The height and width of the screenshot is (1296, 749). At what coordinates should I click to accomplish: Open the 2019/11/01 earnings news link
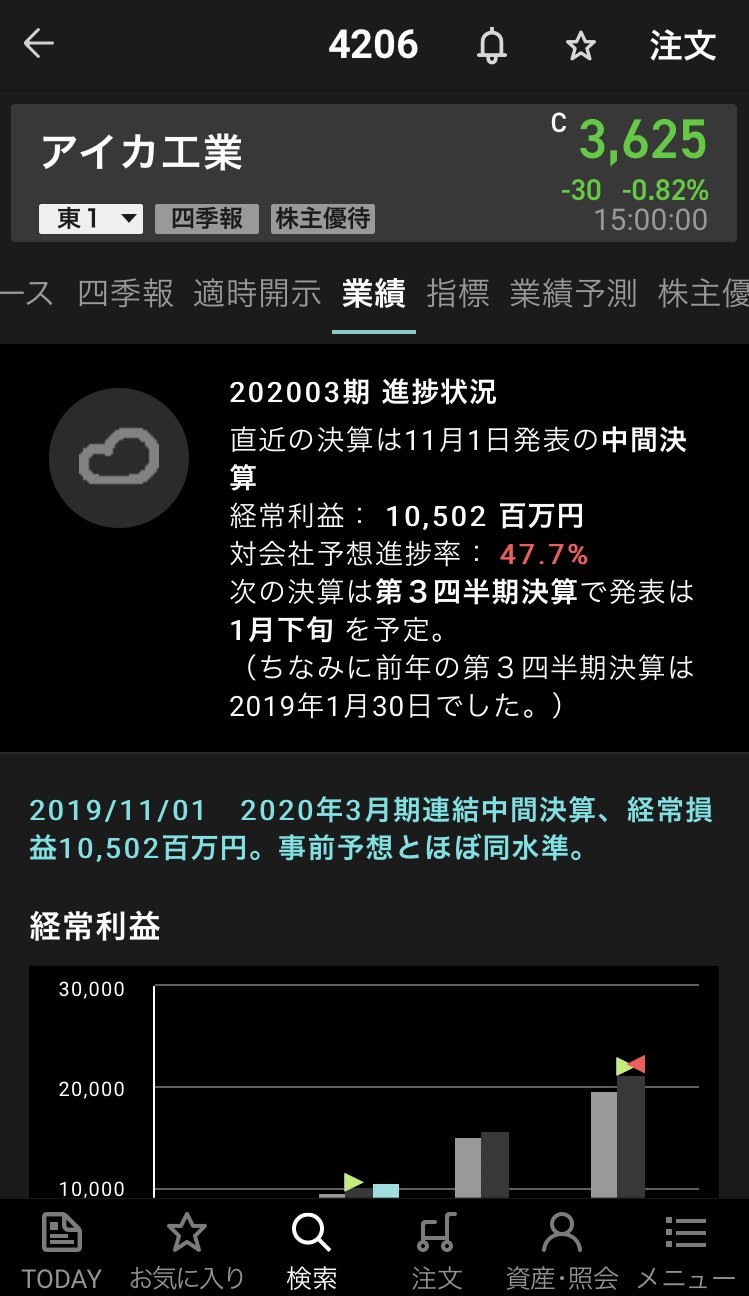click(x=371, y=829)
